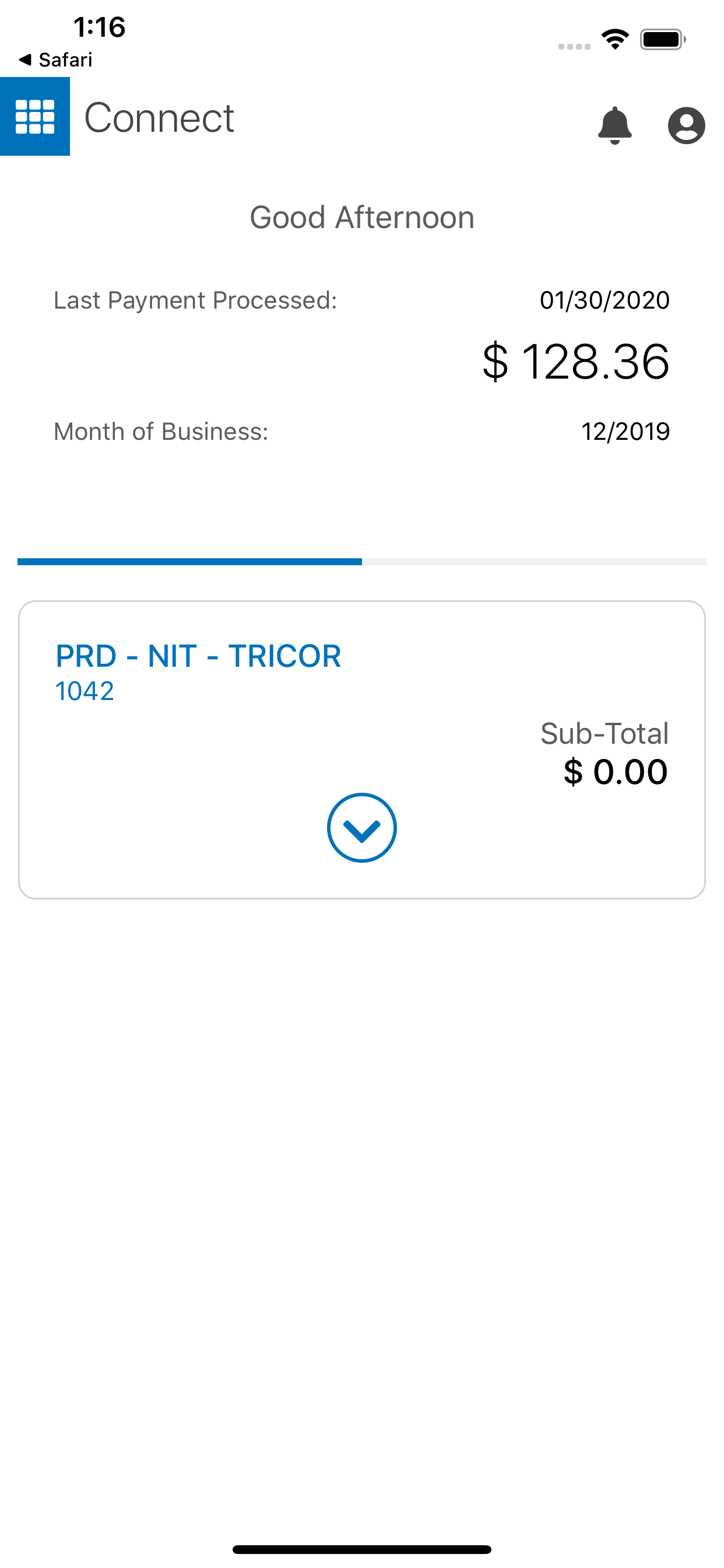Image resolution: width=724 pixels, height=1568 pixels.
Task: Expand the PRD - NIT - TRICOR card
Action: pyautogui.click(x=362, y=827)
